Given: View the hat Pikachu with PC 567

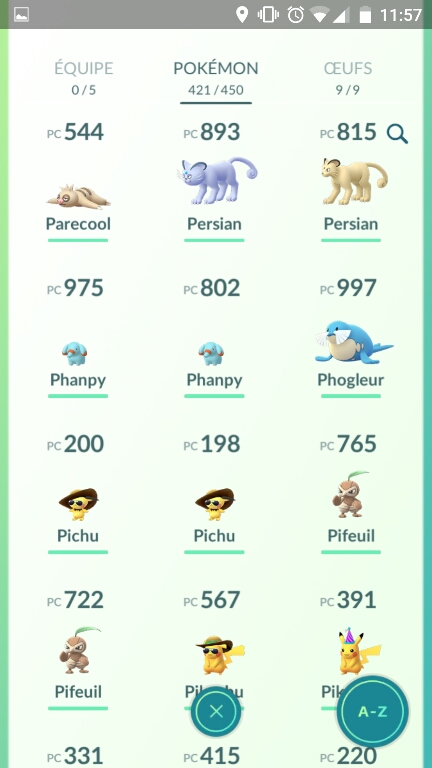Looking at the screenshot, I should (x=215, y=642).
